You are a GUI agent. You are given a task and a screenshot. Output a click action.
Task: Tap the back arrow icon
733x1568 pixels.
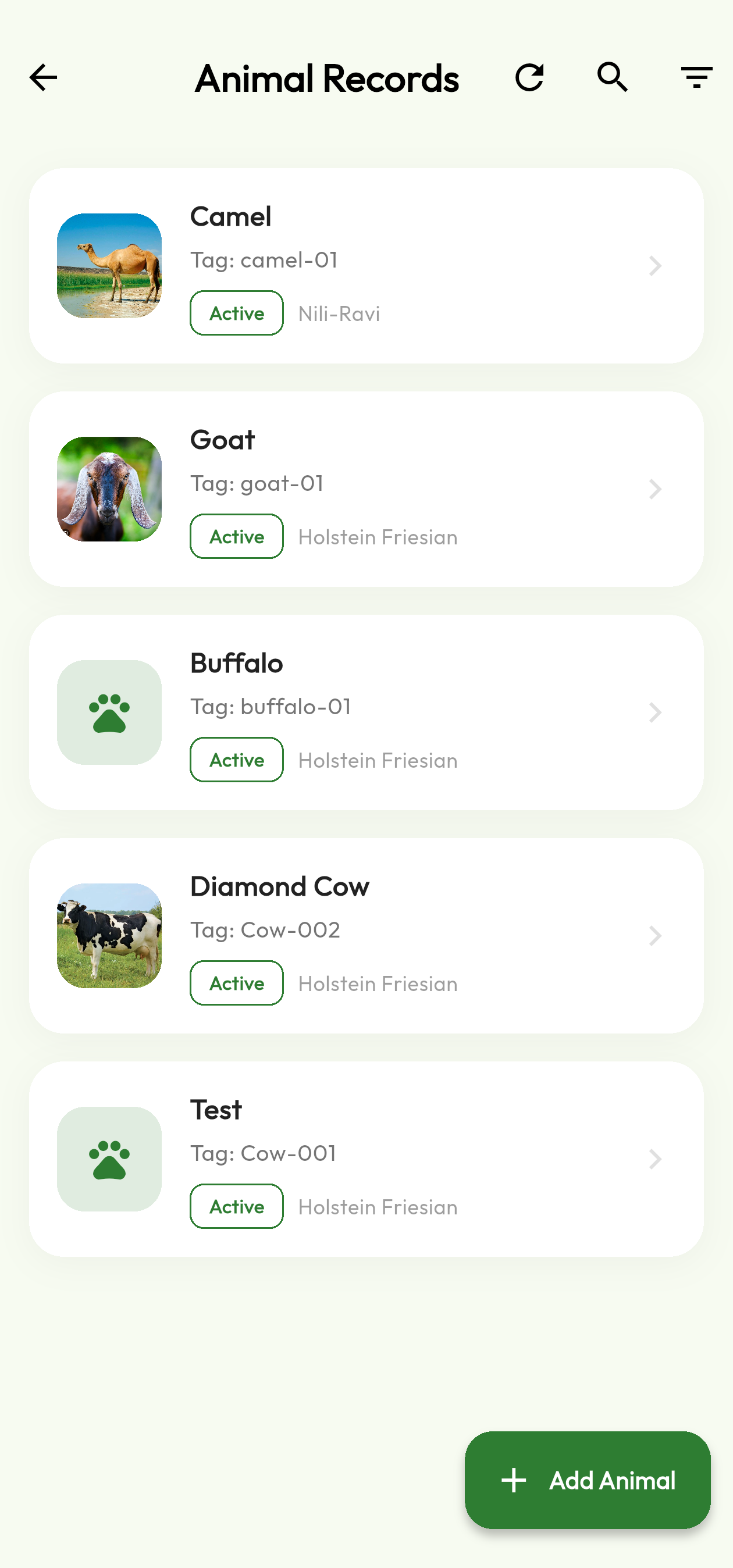42,77
